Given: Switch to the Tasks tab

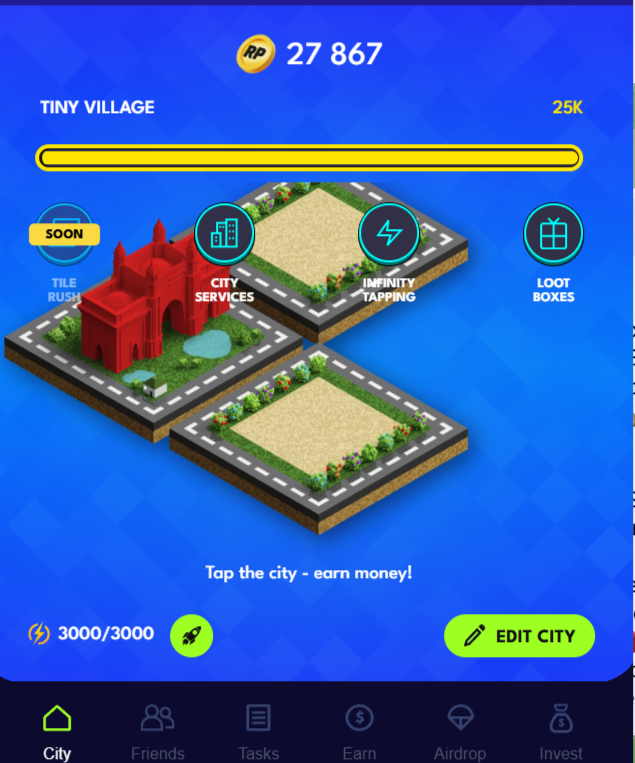Looking at the screenshot, I should coord(258,731).
